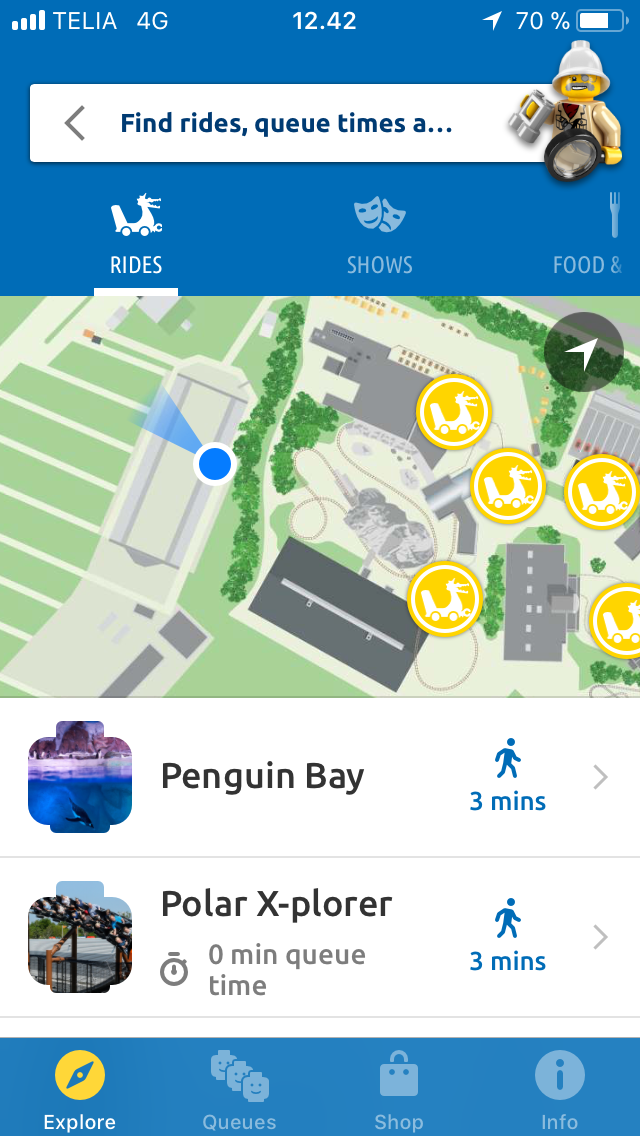Open the Find rides search field
The image size is (640, 1136).
[285, 124]
